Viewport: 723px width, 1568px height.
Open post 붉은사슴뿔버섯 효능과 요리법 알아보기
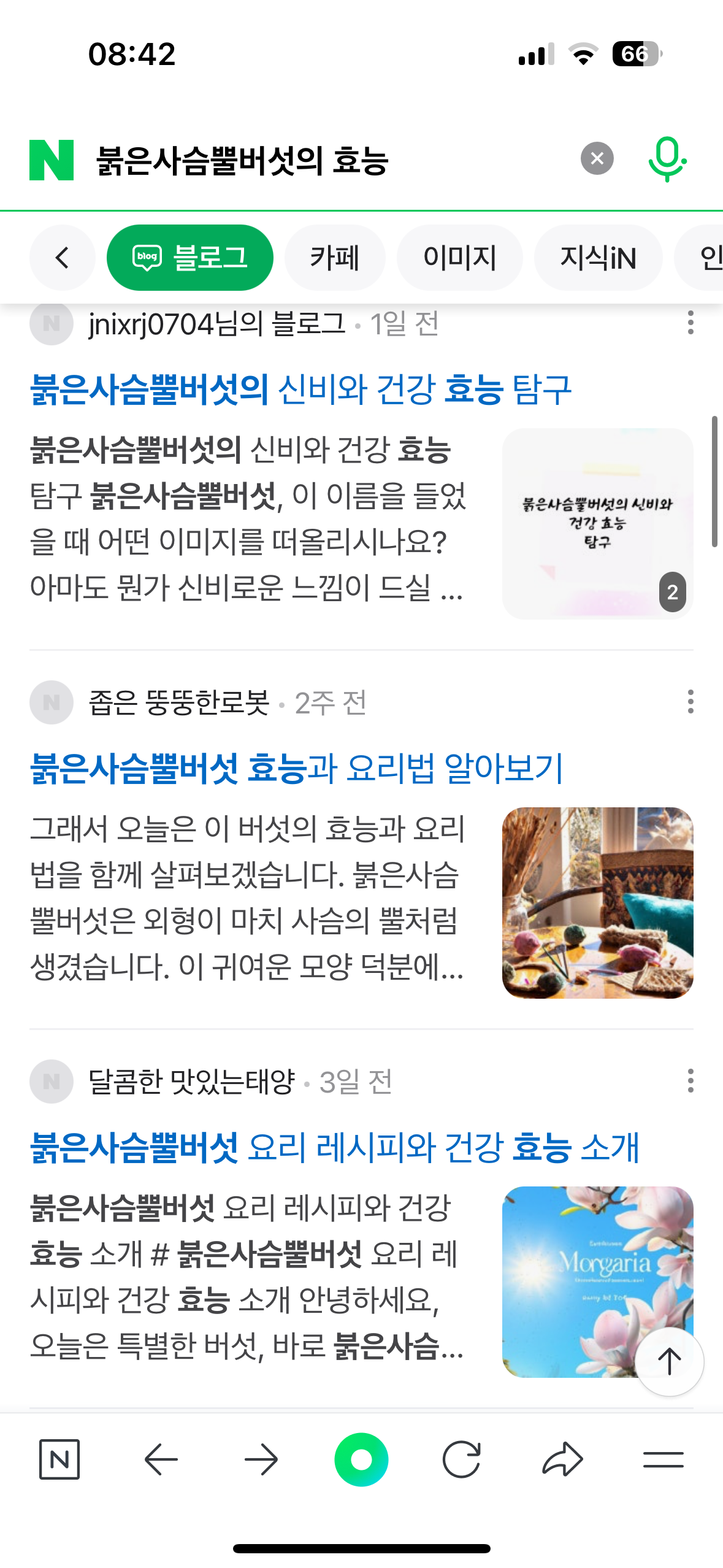tap(296, 769)
